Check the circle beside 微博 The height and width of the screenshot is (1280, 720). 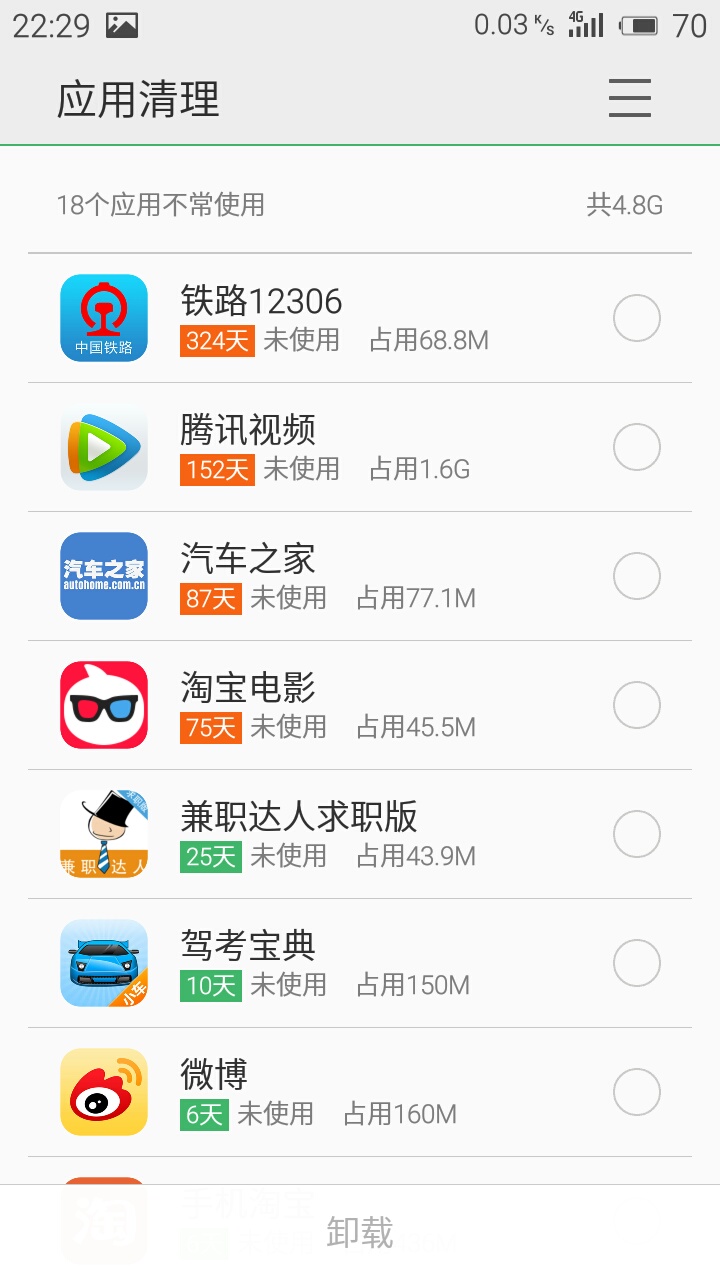click(637, 1092)
